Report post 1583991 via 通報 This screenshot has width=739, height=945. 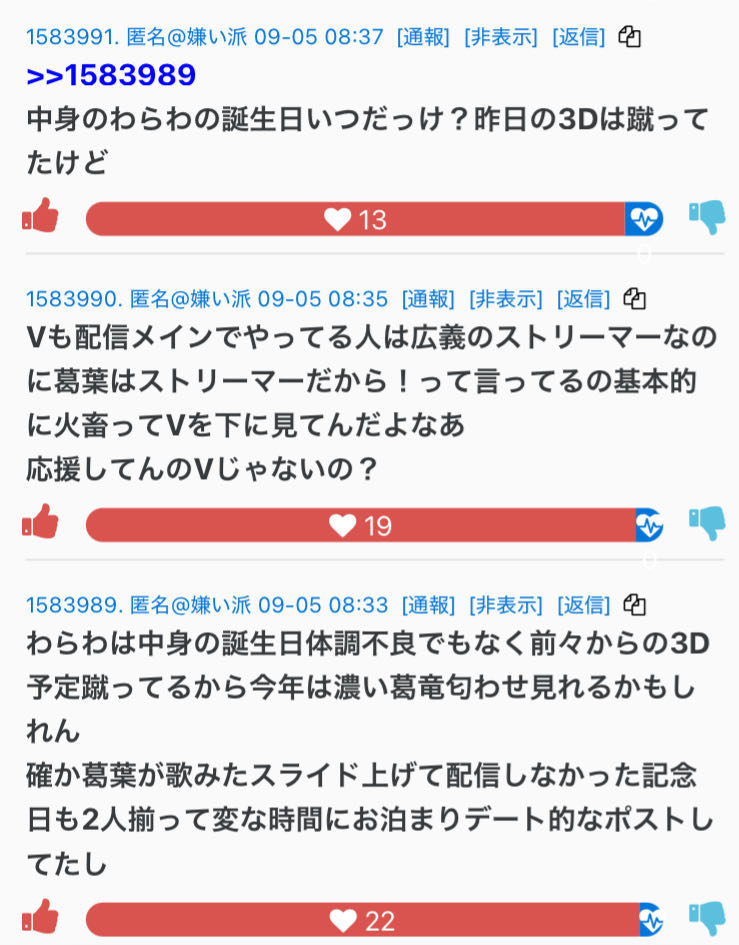[425, 38]
